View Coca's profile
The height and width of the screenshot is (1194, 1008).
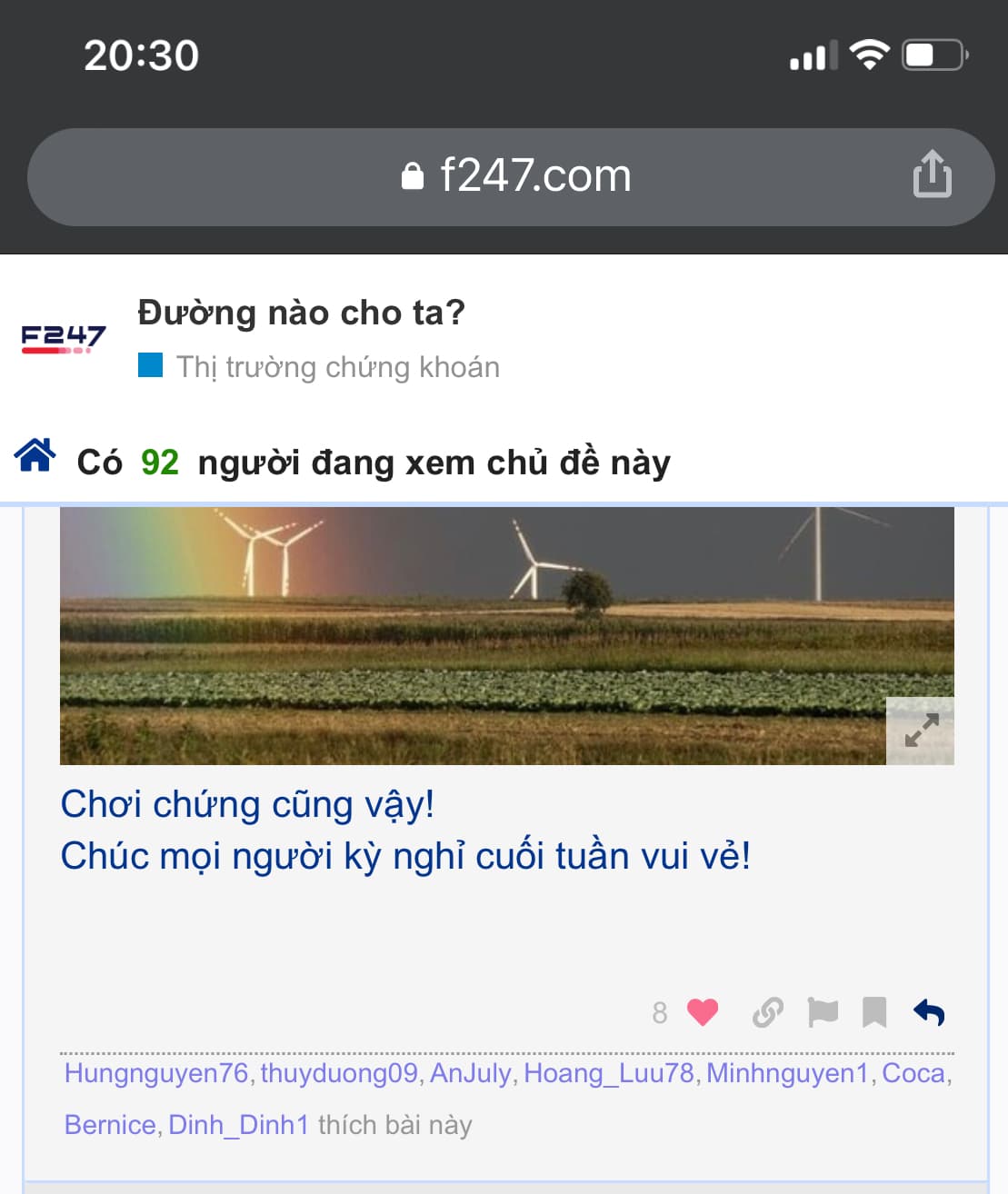(913, 1073)
